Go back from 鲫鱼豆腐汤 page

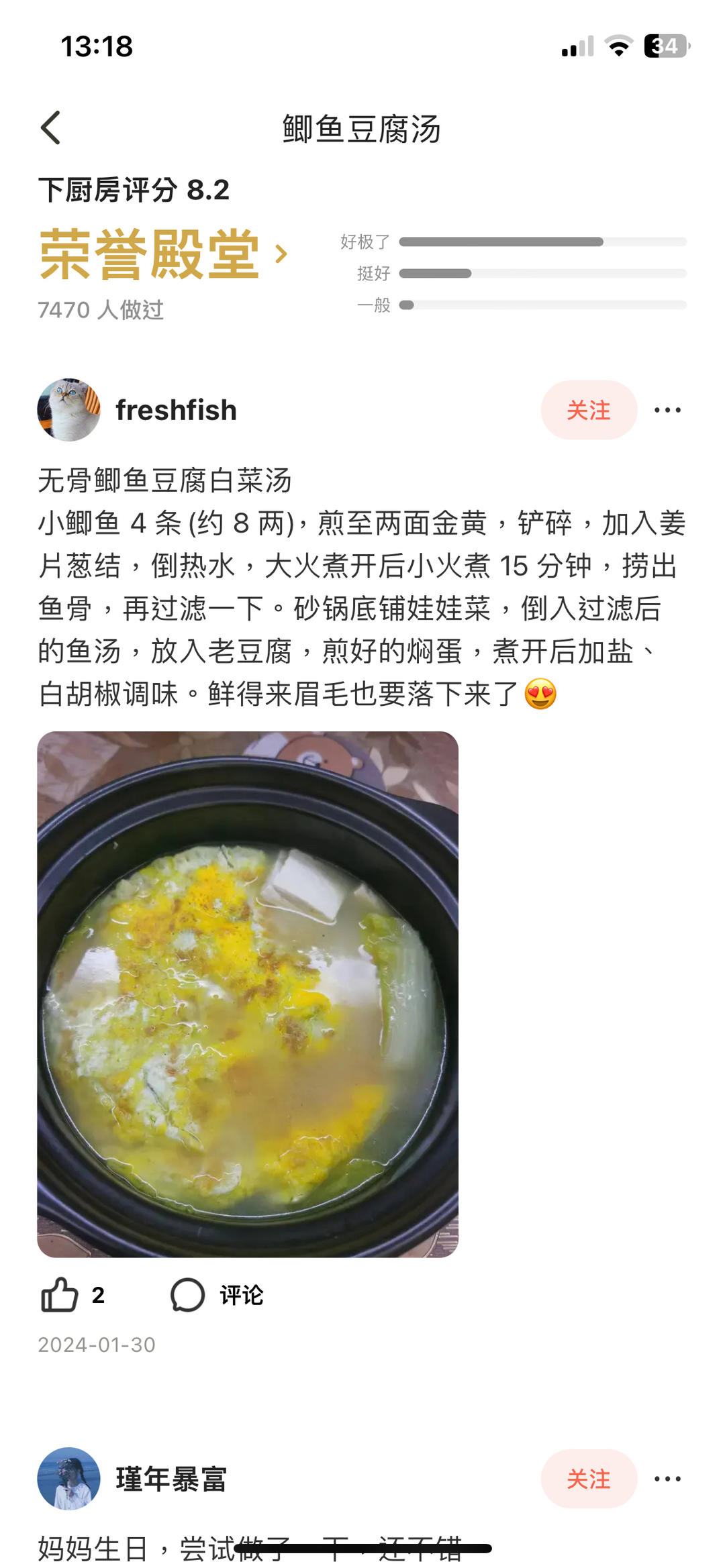point(51,127)
